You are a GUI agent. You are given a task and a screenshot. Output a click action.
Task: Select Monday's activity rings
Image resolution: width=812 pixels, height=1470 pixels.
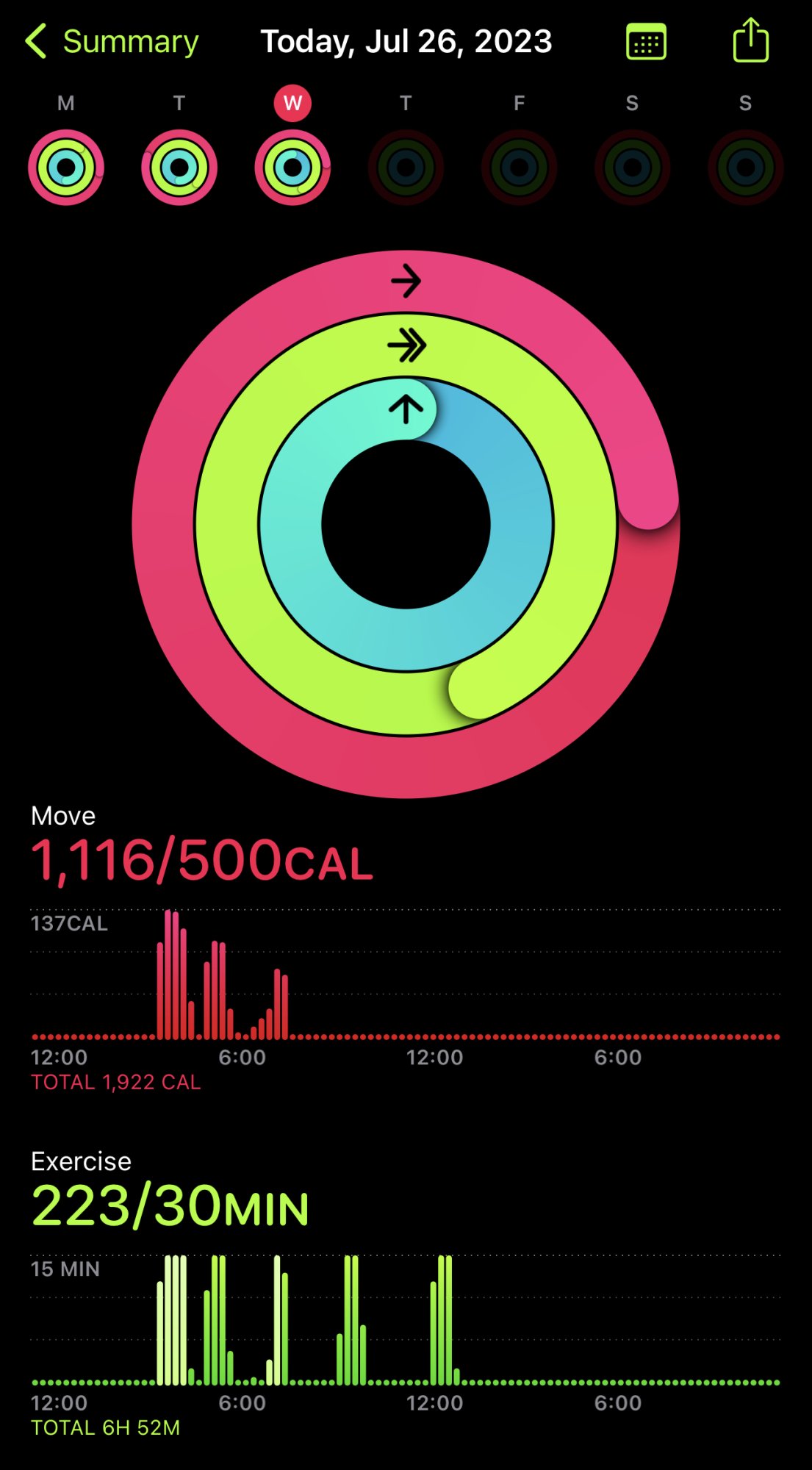[x=66, y=168]
